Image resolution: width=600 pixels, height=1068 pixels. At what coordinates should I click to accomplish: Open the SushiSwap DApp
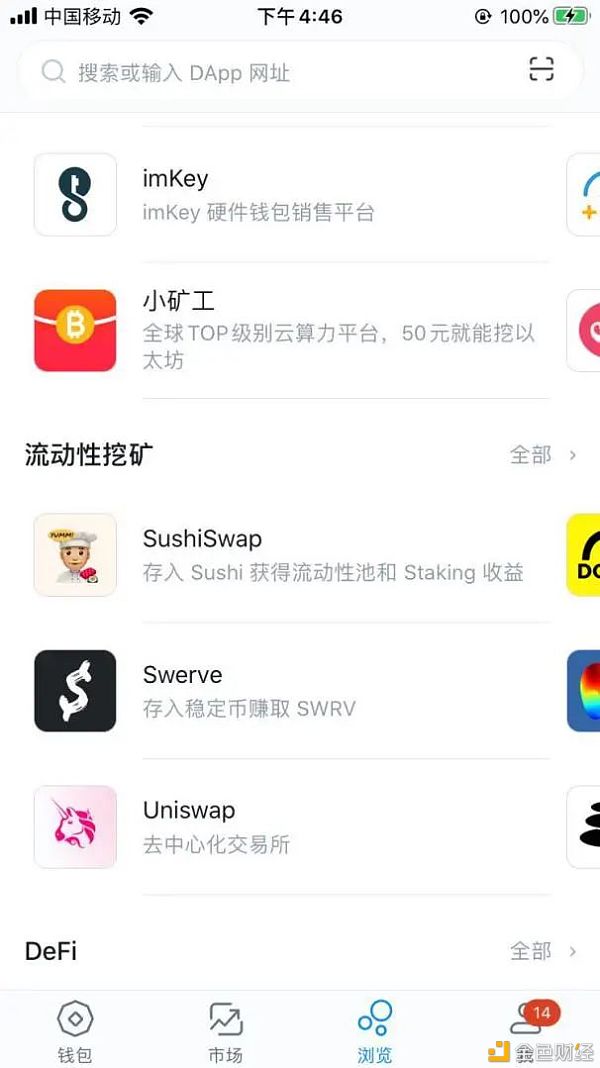[x=290, y=554]
